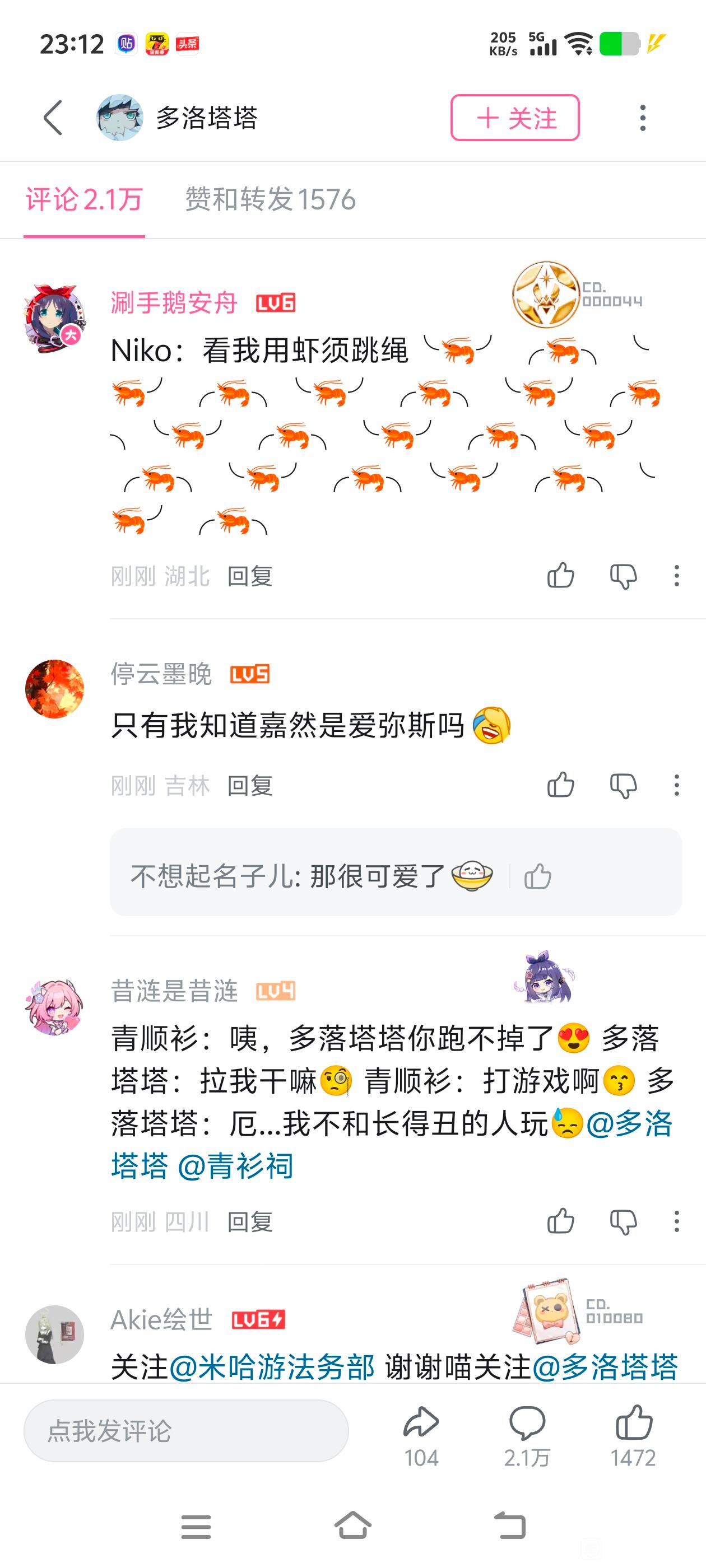Open the @米哈游法务部 mention
706x1568 pixels.
point(272,1367)
